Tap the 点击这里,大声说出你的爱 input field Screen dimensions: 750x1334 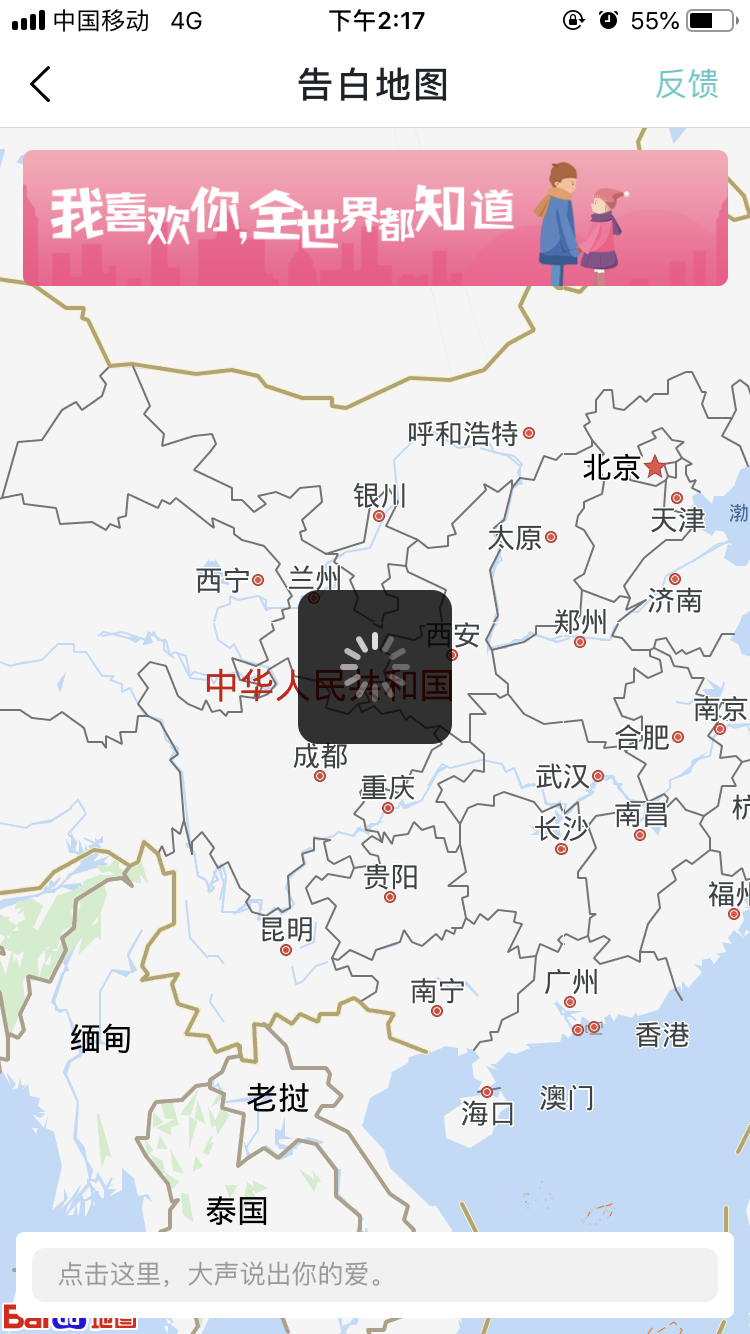375,1275
